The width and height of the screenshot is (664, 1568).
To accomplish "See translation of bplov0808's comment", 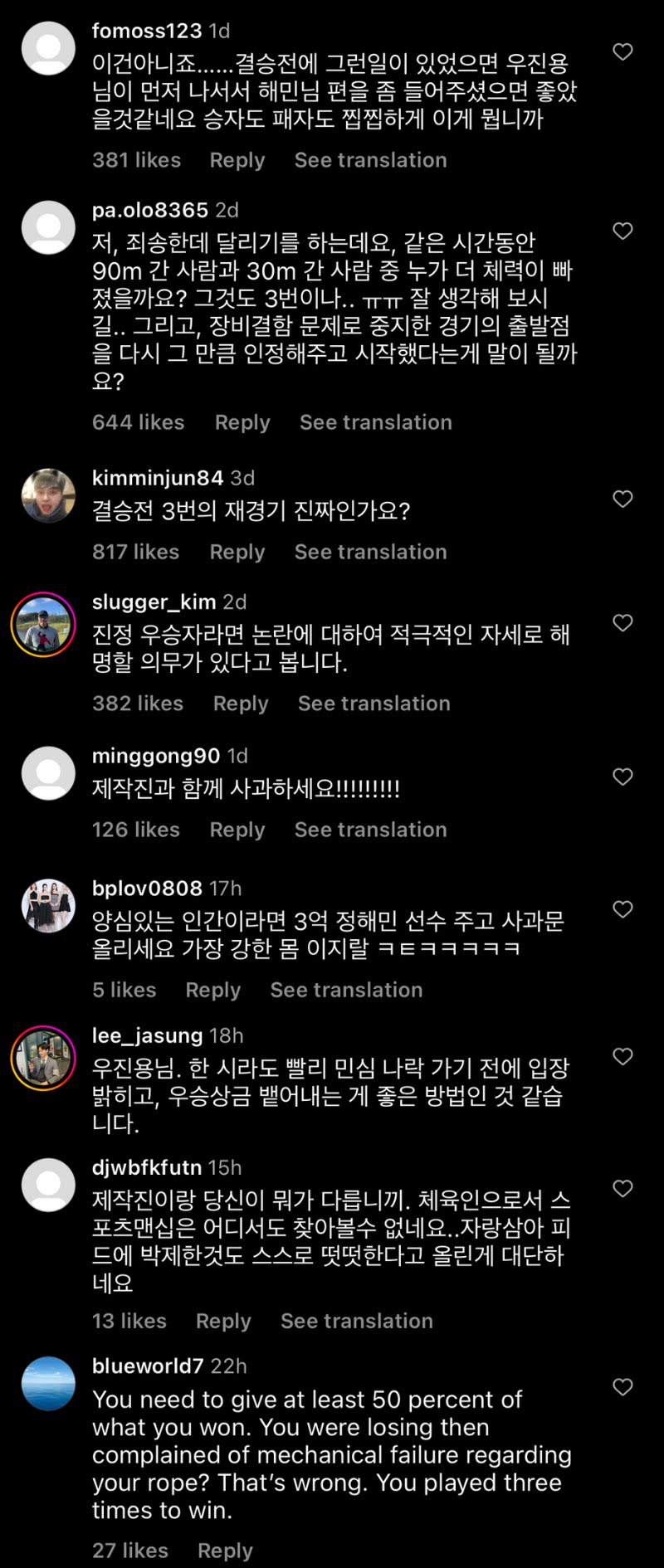I will pyautogui.click(x=346, y=990).
